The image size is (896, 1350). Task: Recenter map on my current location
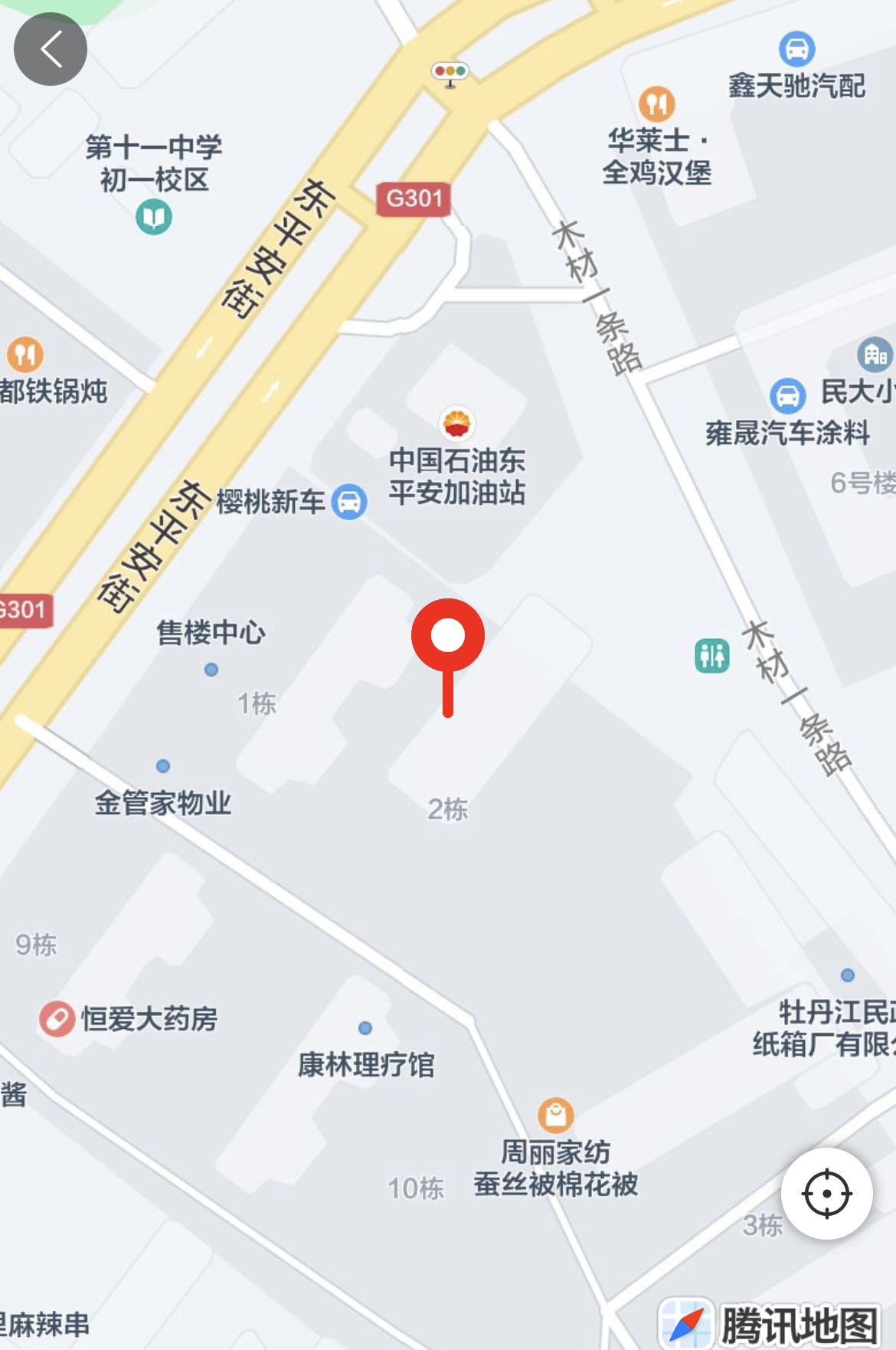click(826, 1193)
